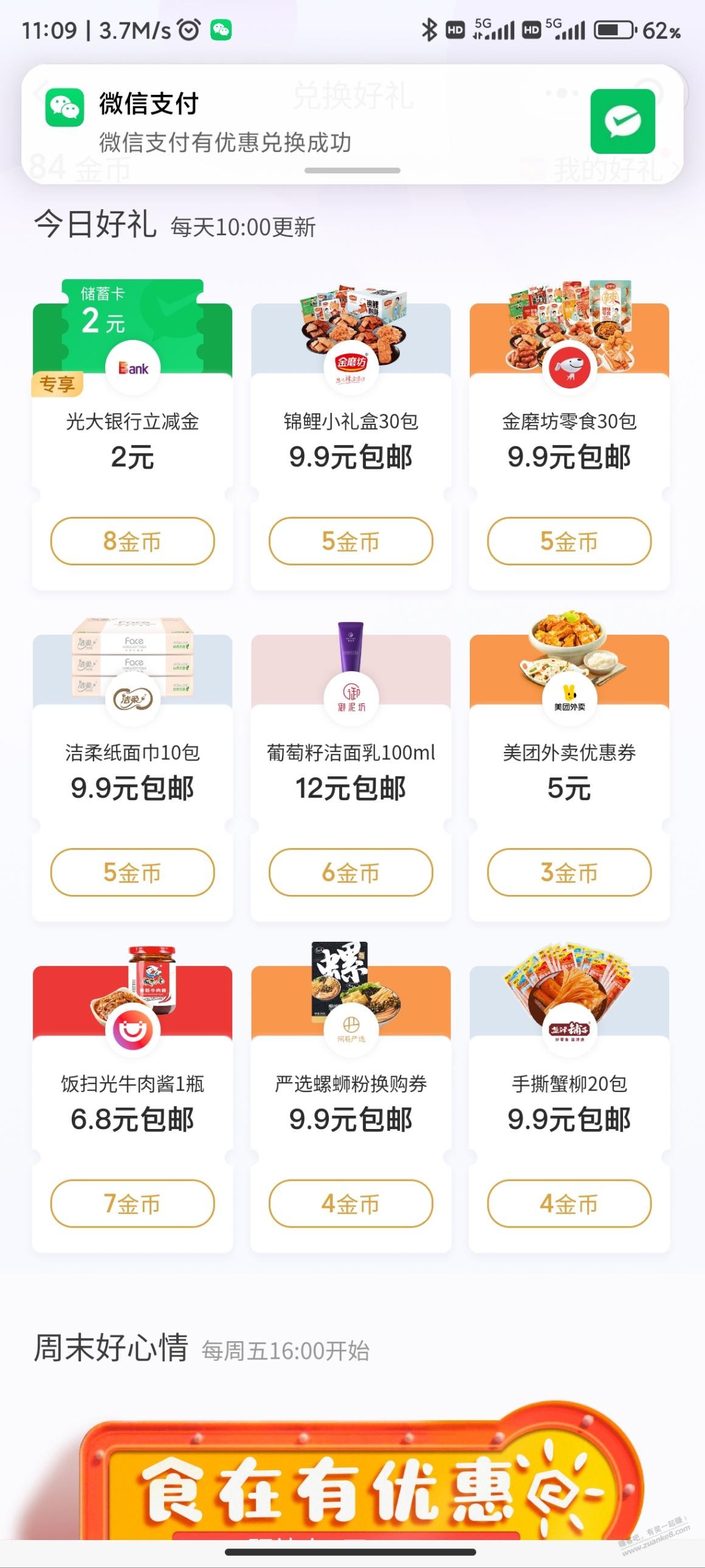
Task: Redeem 严选螺蛳粉换购券 for 4金币
Action: (x=350, y=1203)
